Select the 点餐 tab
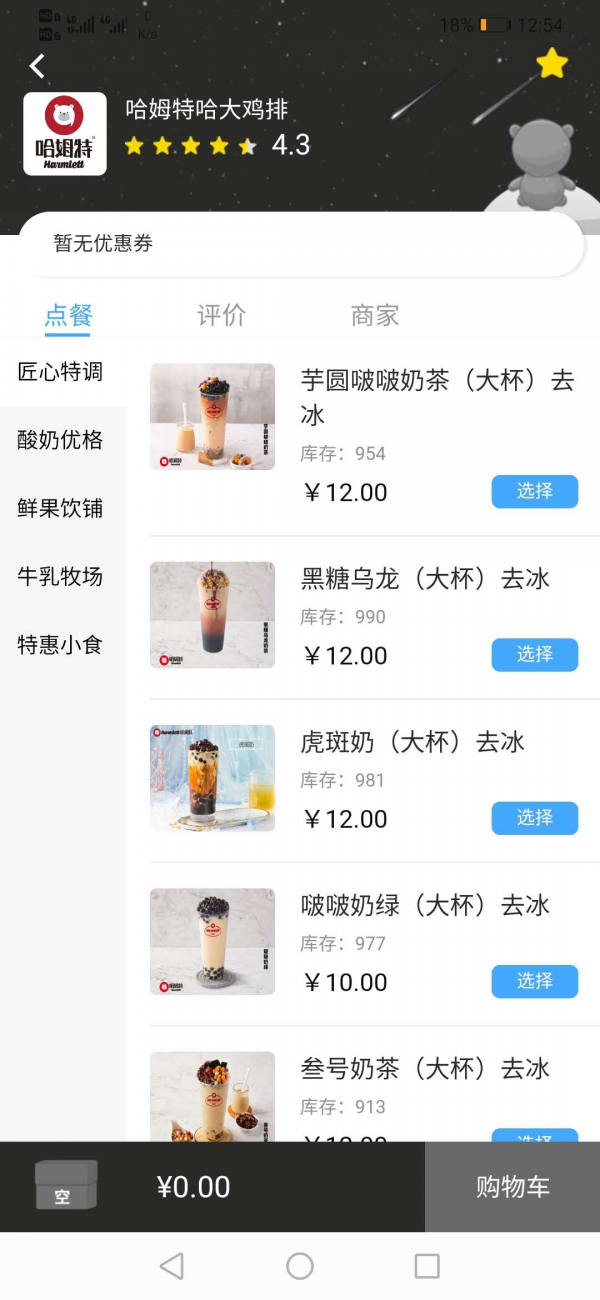Screen dimensions: 600x1300 69,315
